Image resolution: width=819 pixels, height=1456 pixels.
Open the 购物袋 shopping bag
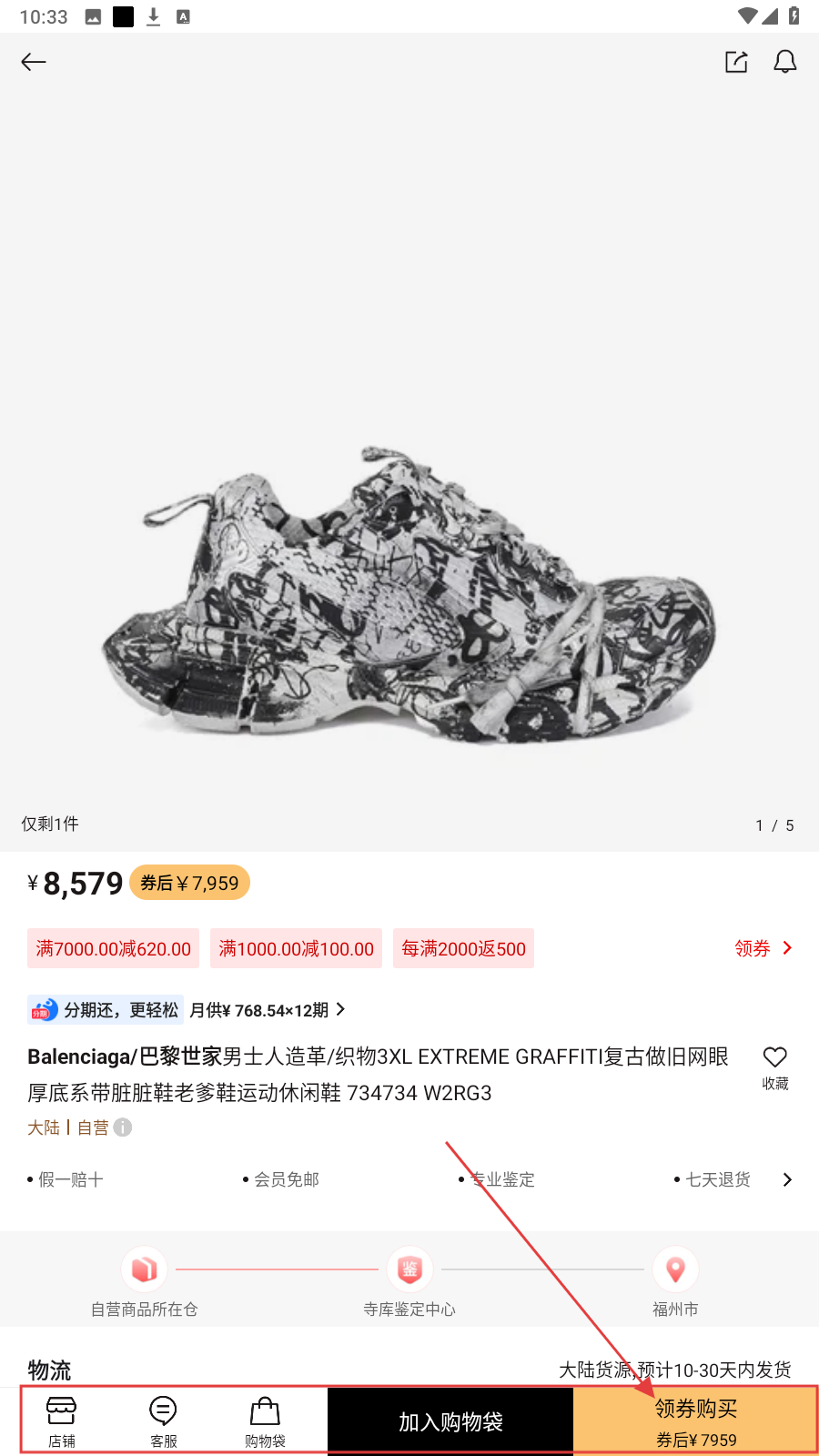[265, 1421]
